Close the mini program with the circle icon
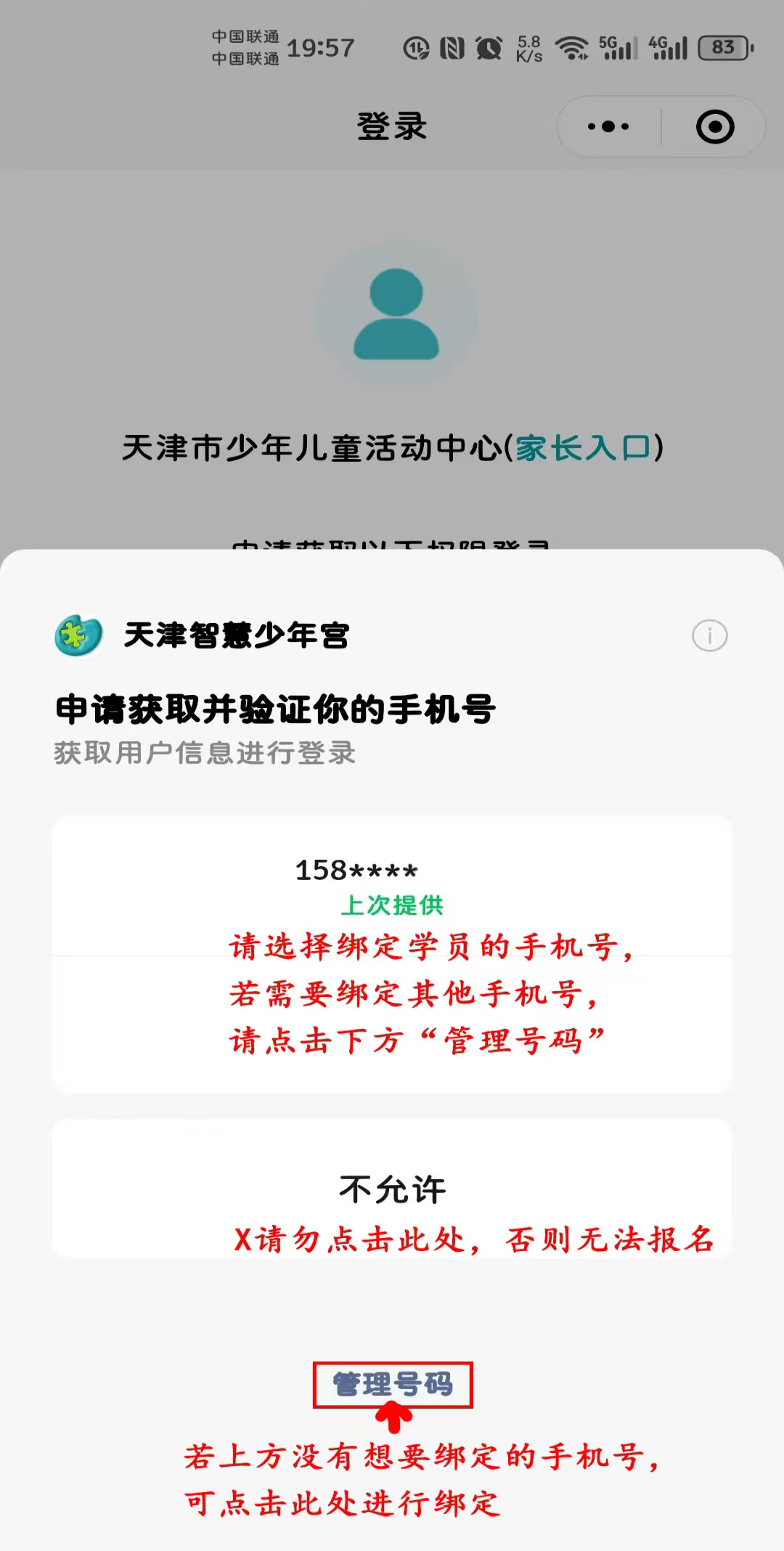The image size is (784, 1551). pos(715,127)
